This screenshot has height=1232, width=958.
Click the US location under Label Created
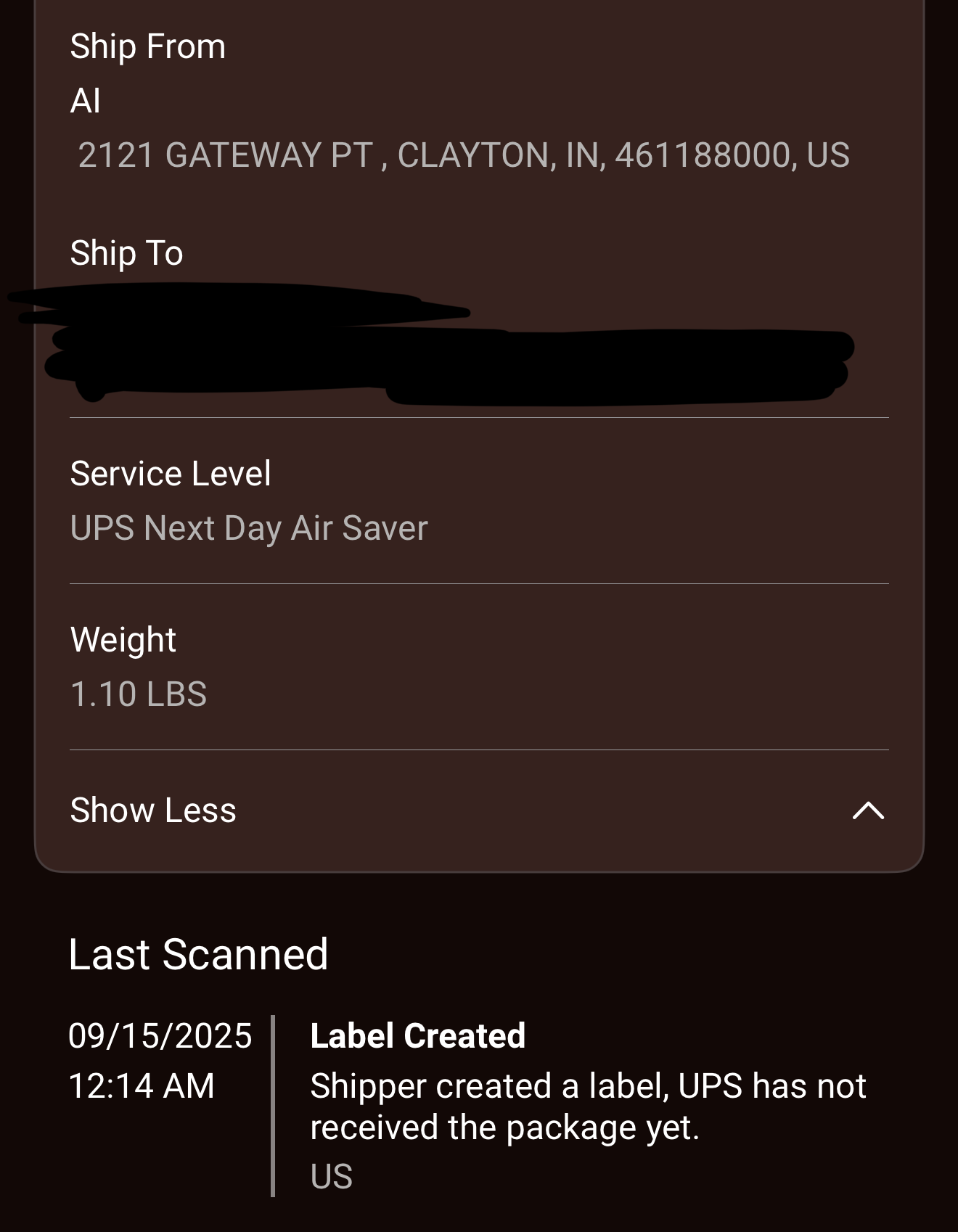[330, 1174]
